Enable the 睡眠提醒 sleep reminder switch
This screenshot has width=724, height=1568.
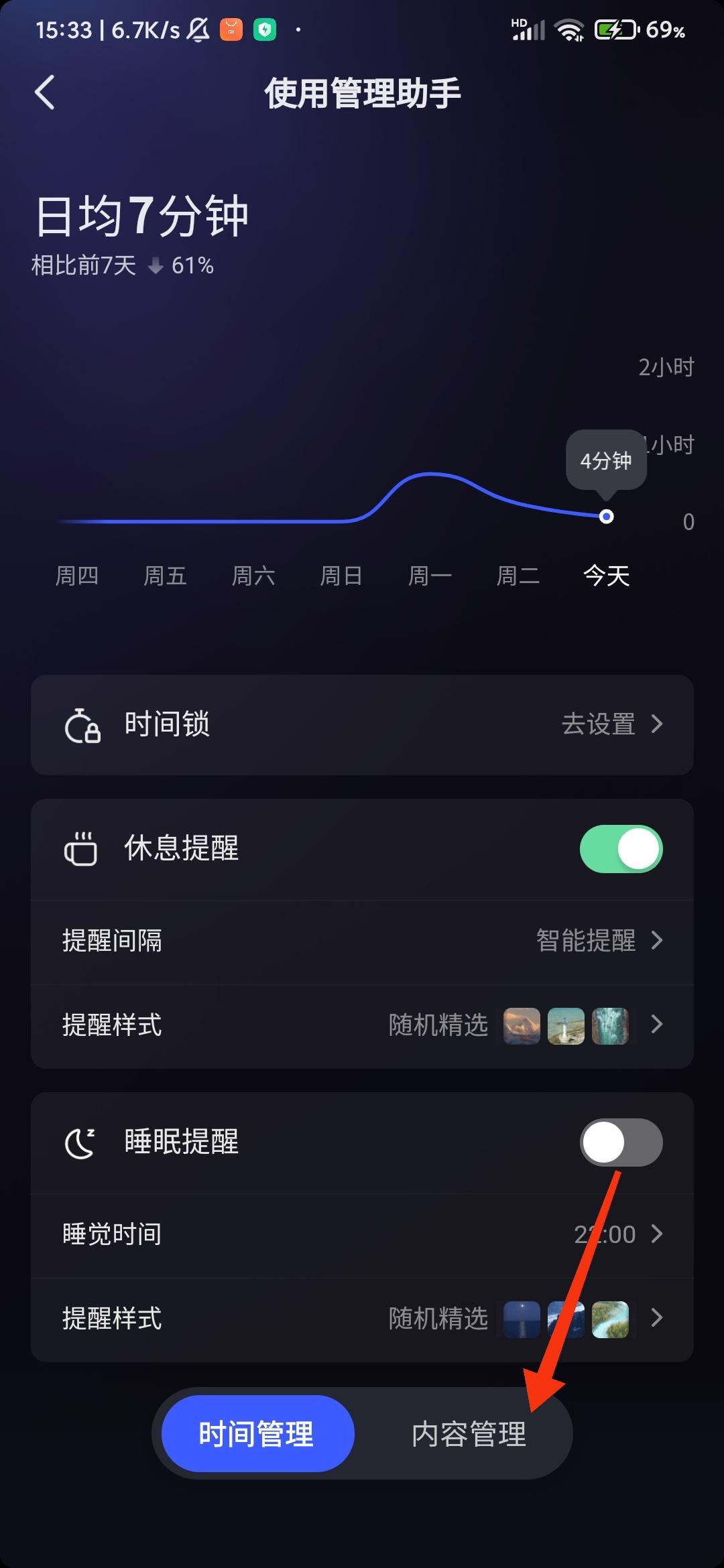pos(620,1143)
